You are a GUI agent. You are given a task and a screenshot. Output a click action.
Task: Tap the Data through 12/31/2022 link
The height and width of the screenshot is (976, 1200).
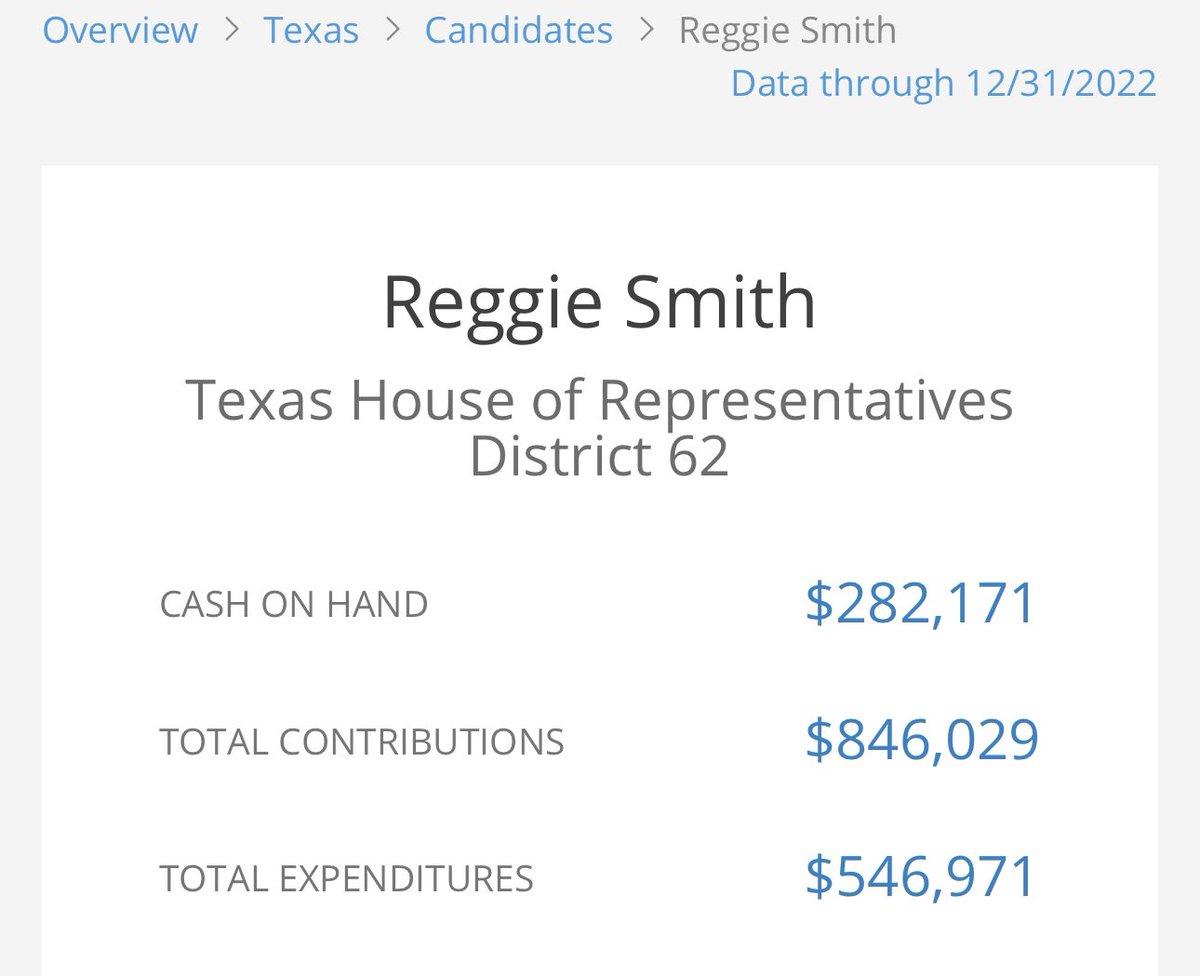coord(943,83)
